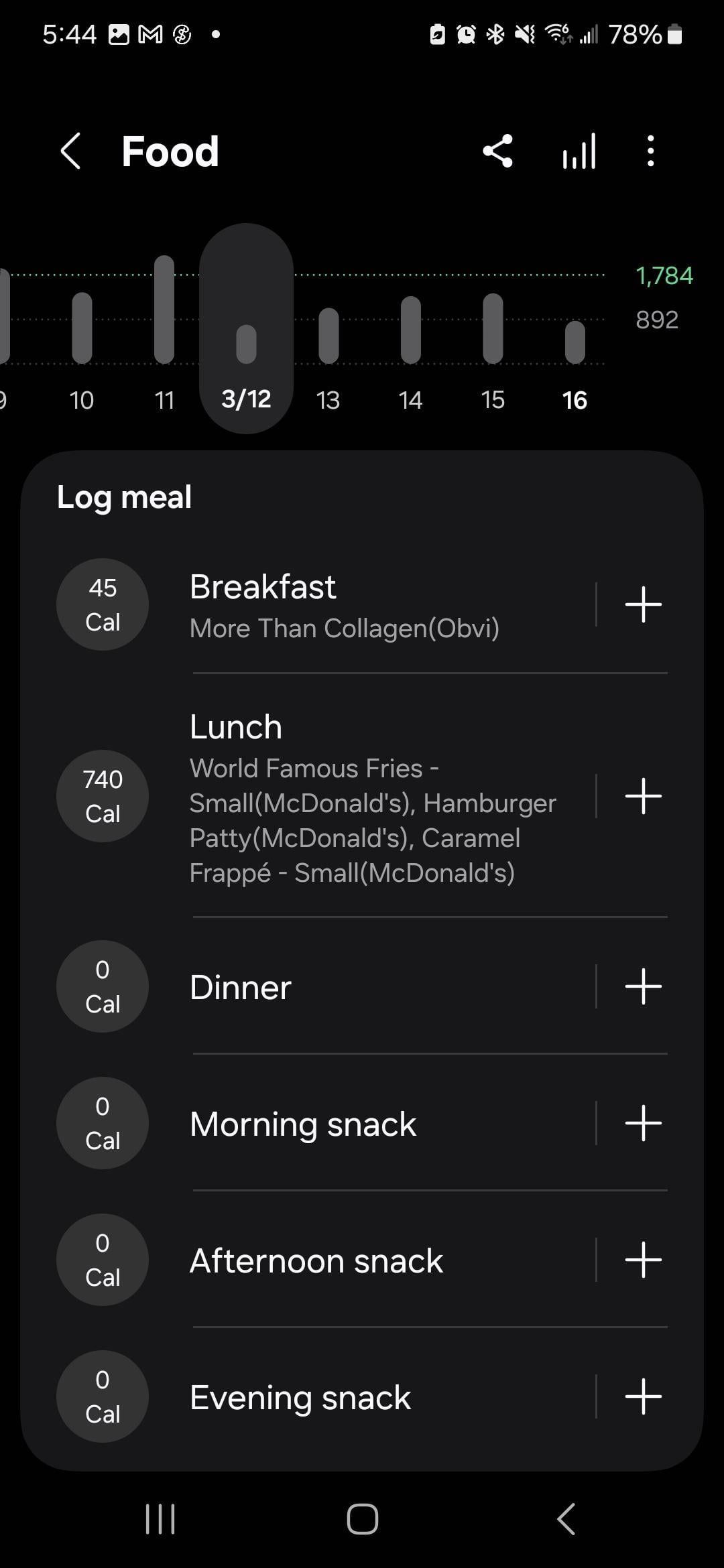
Task: Open the trends chart icon
Action: pyautogui.click(x=579, y=151)
